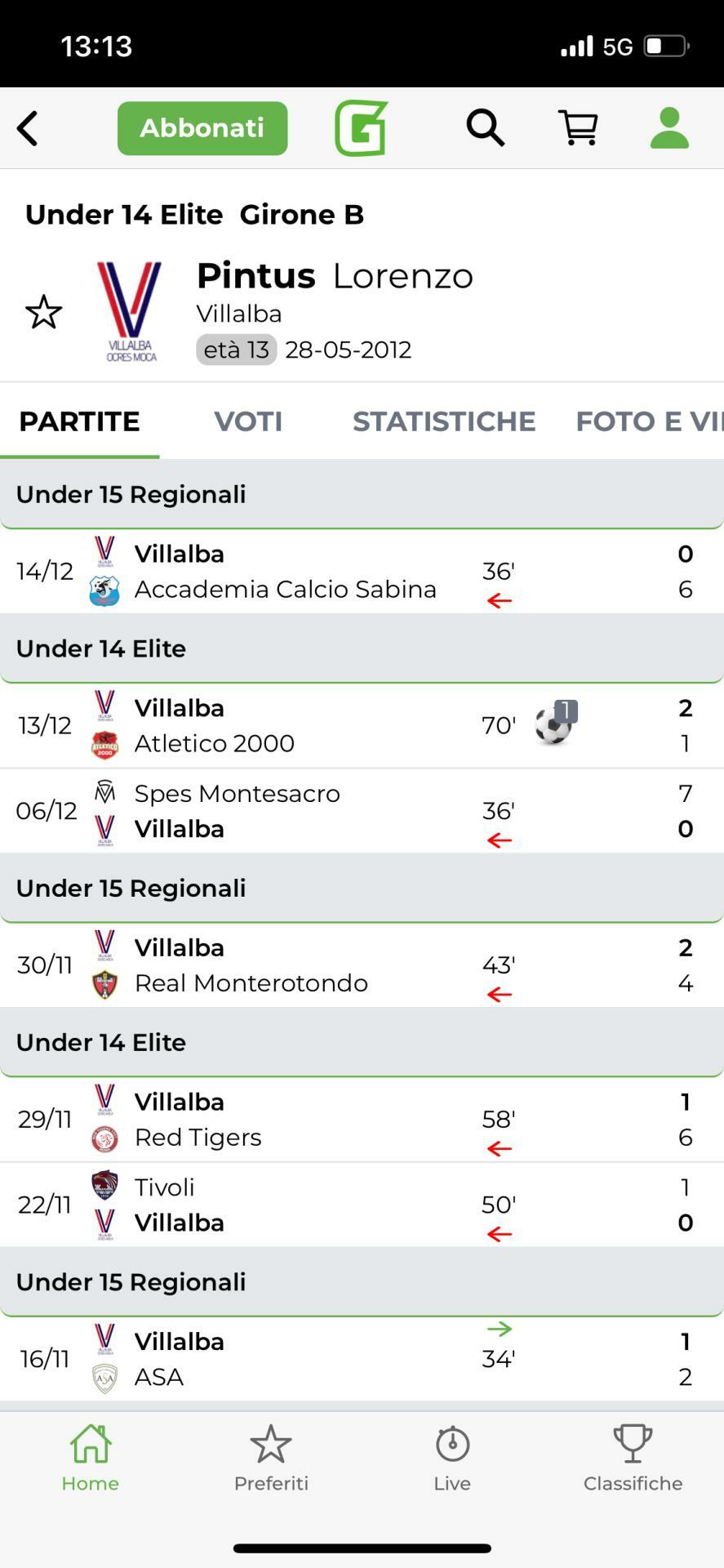This screenshot has height=1568, width=724.
Task: Open the FOTO E VIDEO tab
Action: pyautogui.click(x=648, y=421)
